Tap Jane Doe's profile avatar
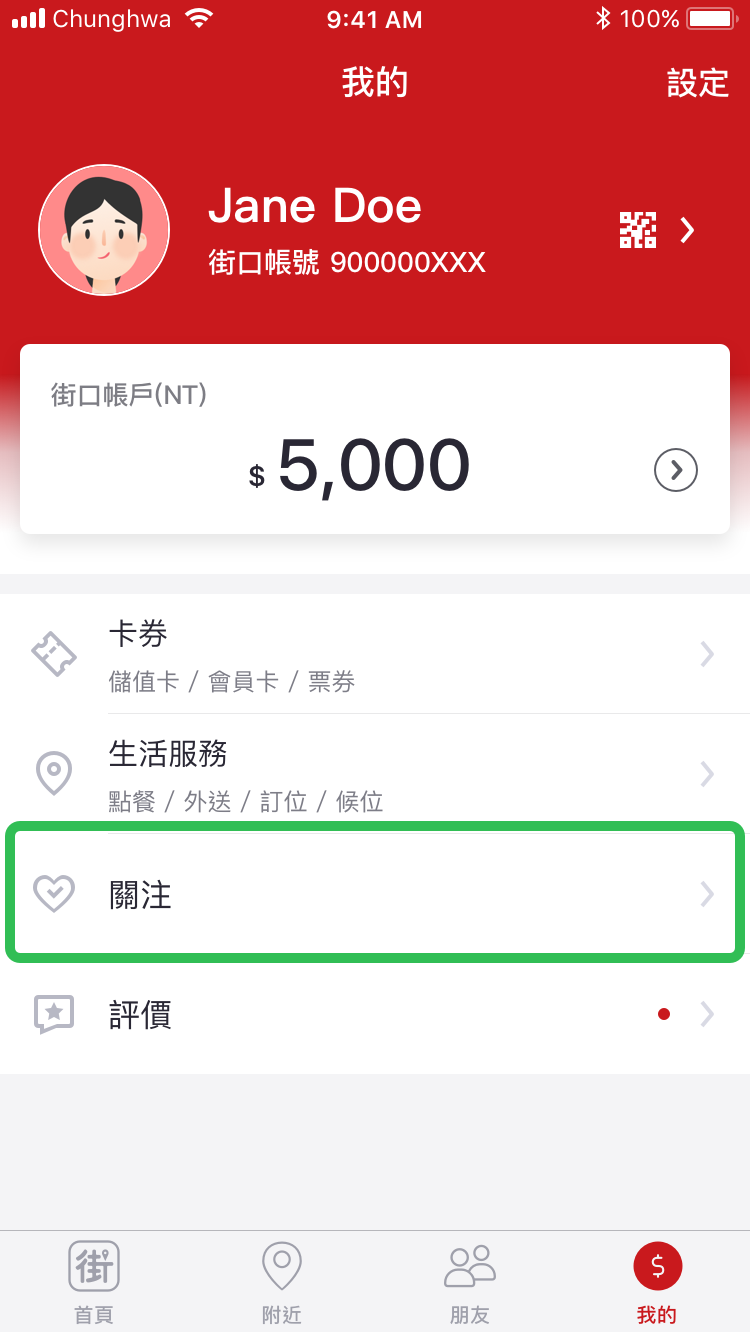The height and width of the screenshot is (1332, 750). 104,230
